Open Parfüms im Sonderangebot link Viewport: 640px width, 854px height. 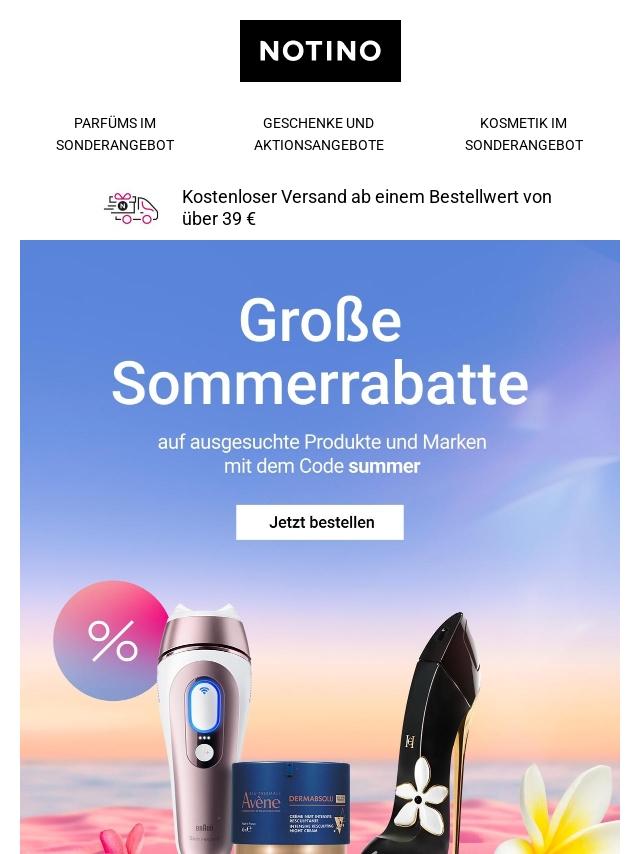click(115, 134)
